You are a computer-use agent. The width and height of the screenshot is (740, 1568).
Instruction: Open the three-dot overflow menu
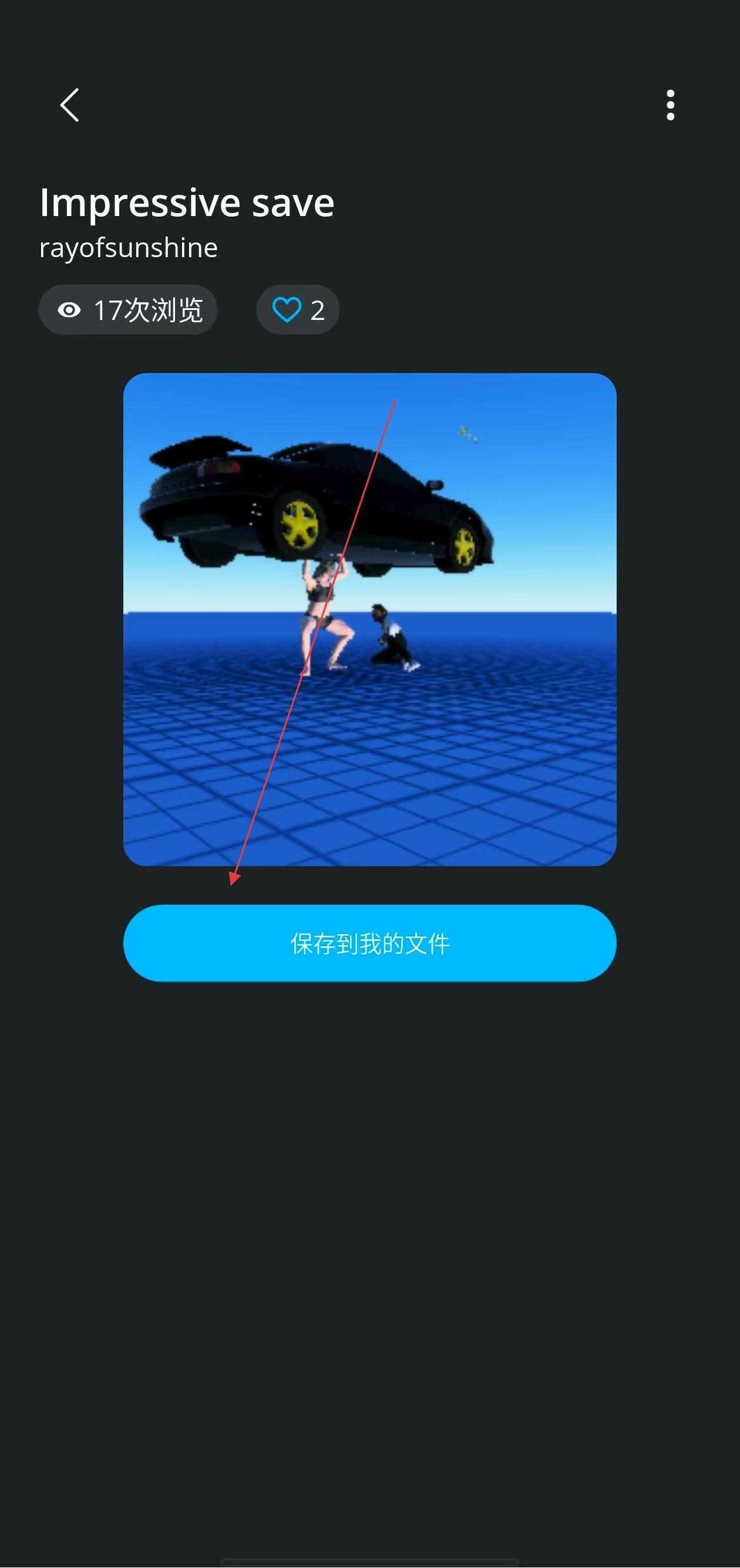click(670, 104)
